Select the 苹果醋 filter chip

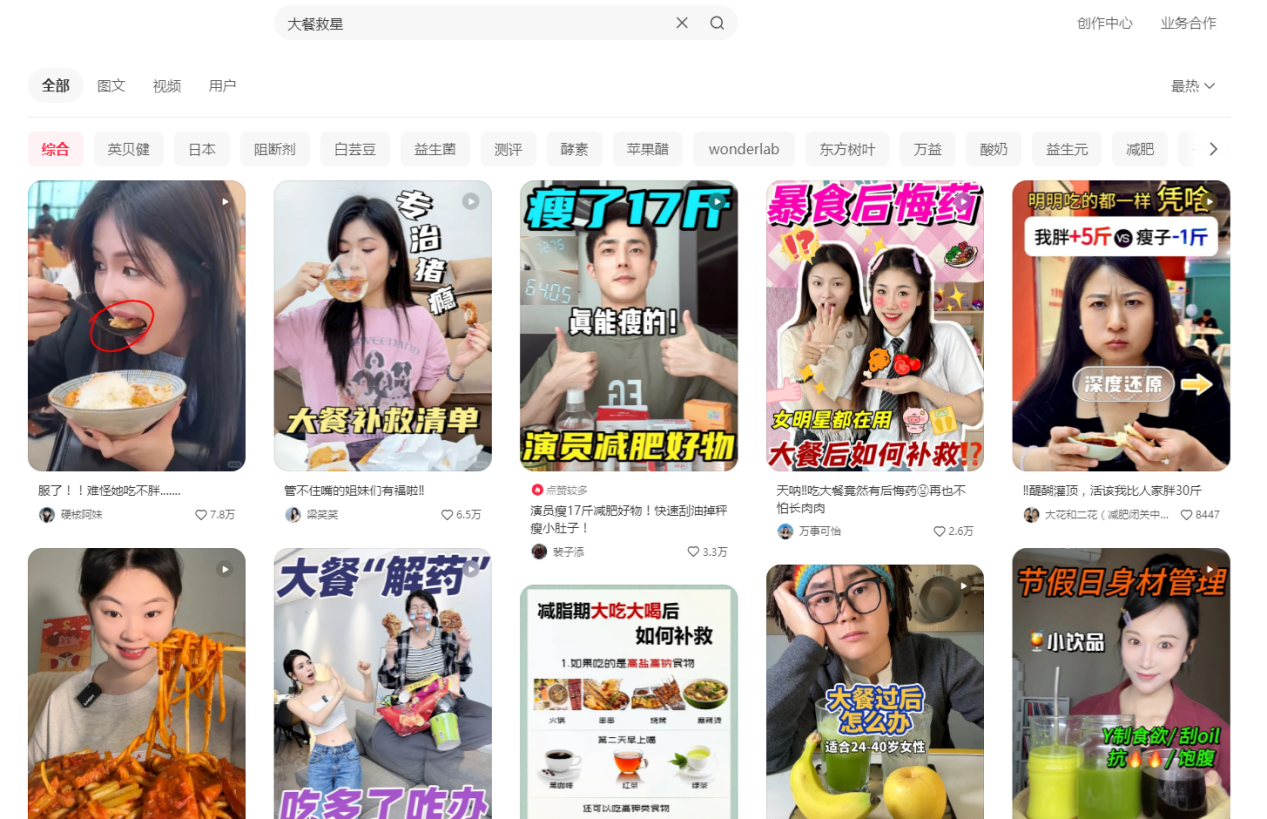(648, 149)
